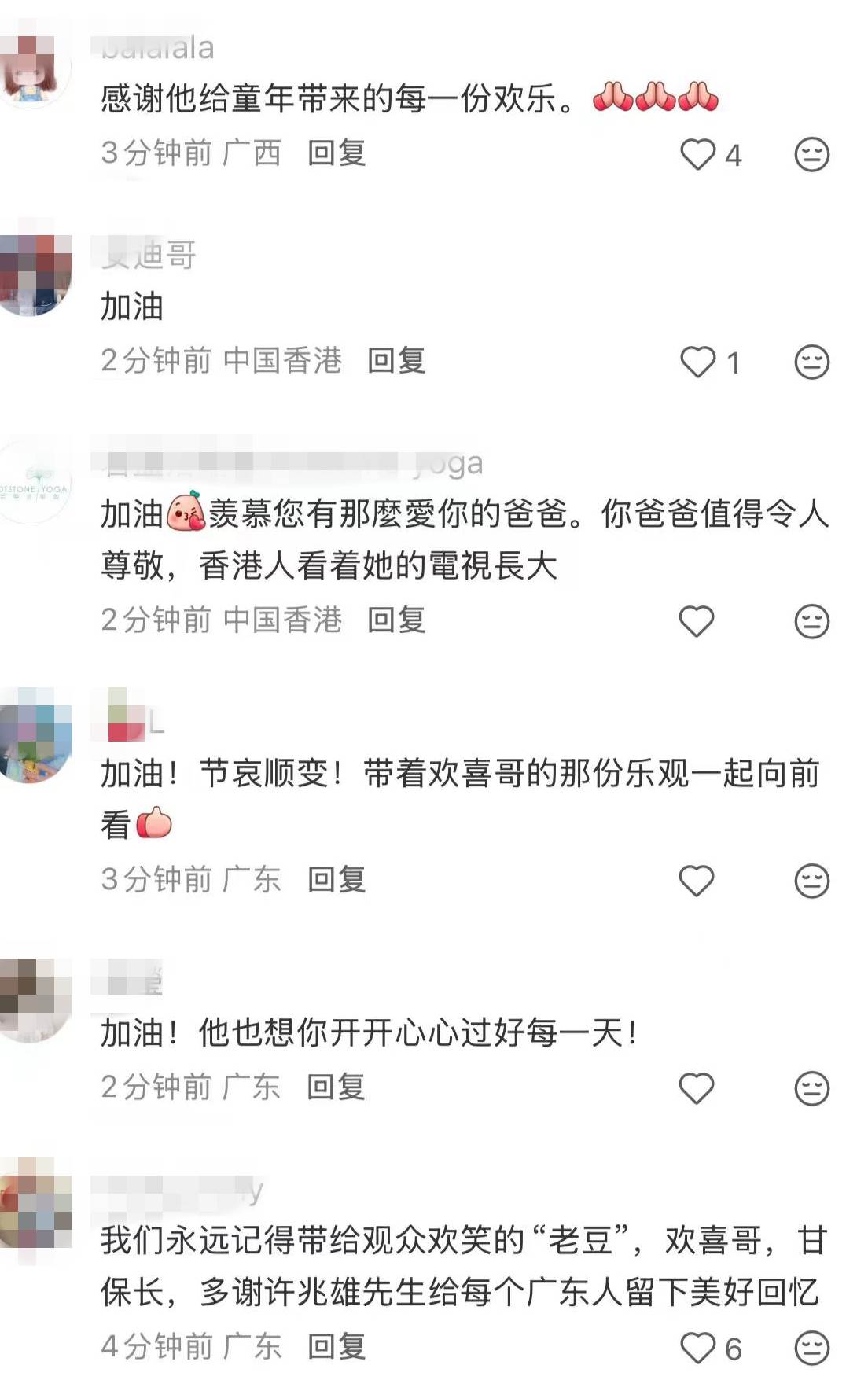Like 迪哥's short "加油" comment
Viewport: 868px width, 1380px height.
[x=697, y=362]
